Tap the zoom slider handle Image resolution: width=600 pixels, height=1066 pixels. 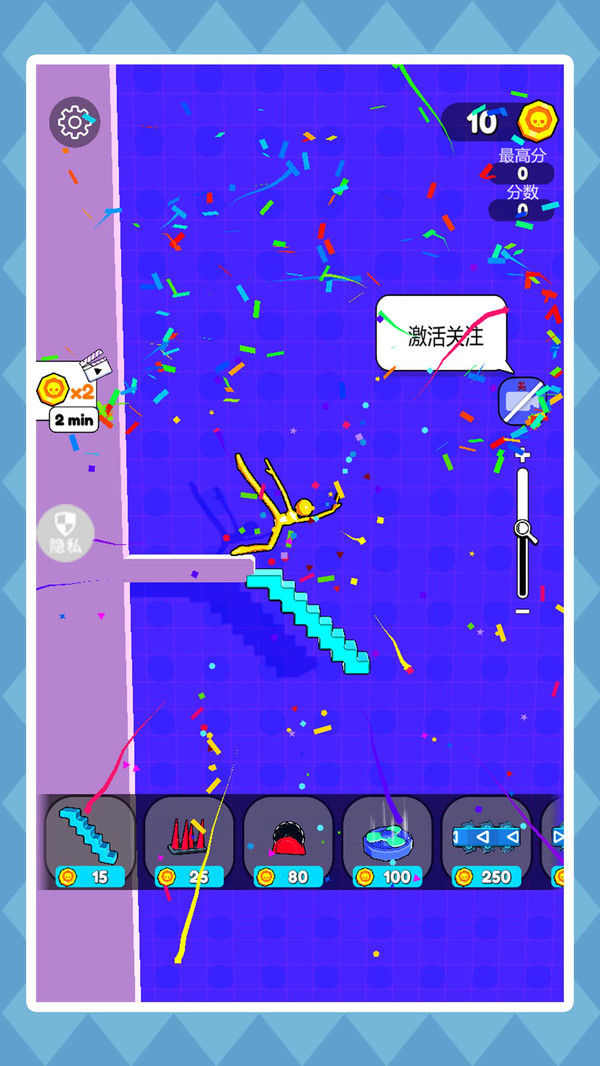coord(522,528)
